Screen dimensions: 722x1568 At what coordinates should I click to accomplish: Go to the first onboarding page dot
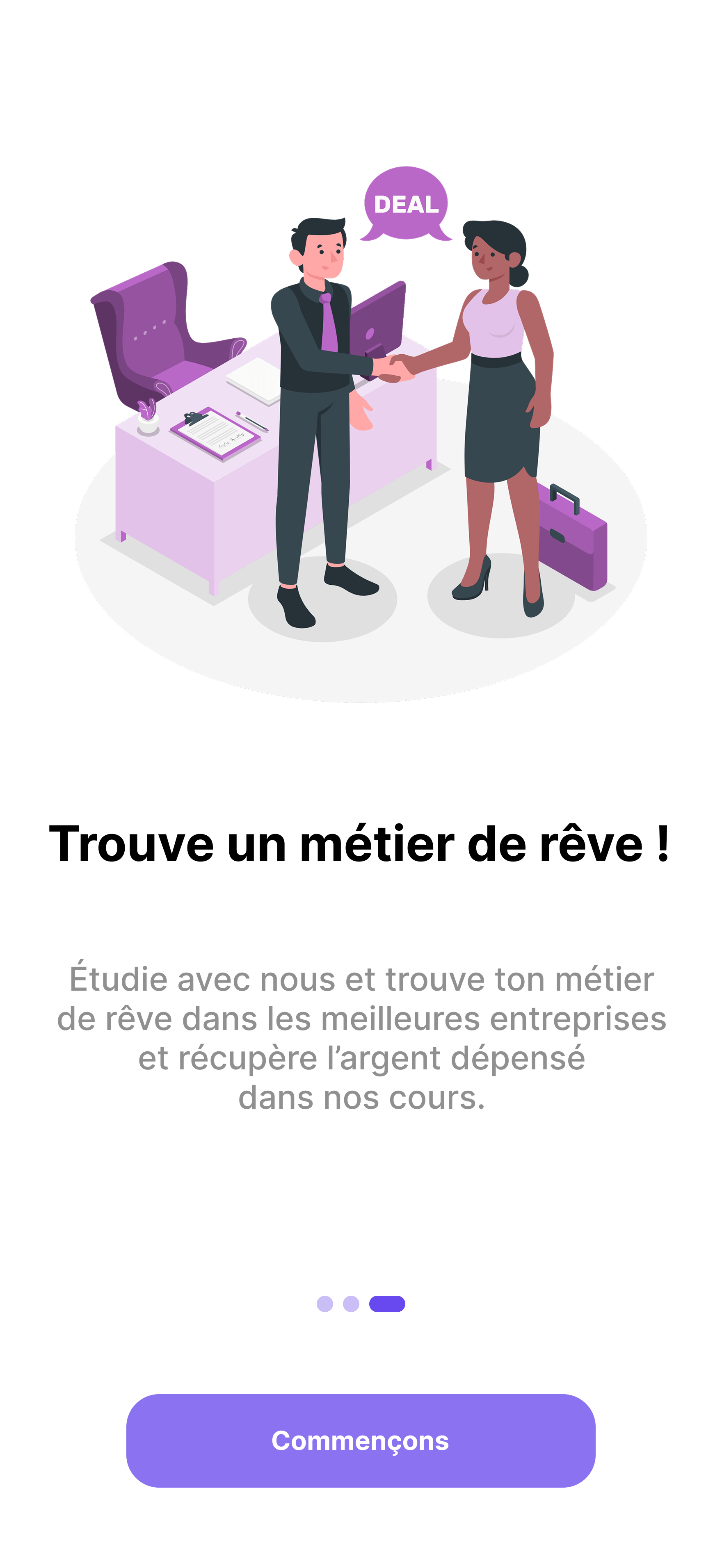point(324,1303)
